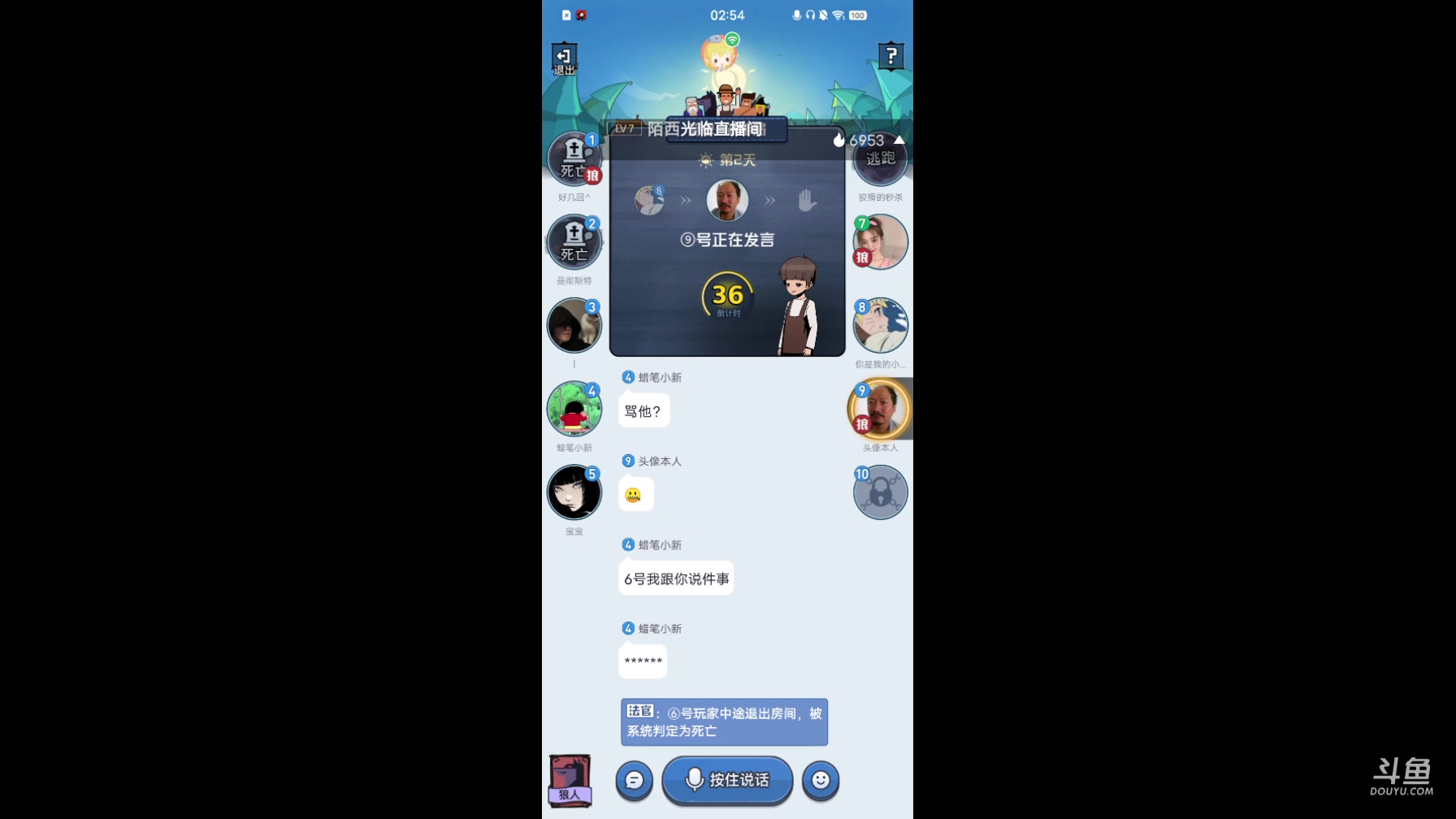The height and width of the screenshot is (819, 1456).
Task: Open player 7's avatar
Action: [x=881, y=242]
